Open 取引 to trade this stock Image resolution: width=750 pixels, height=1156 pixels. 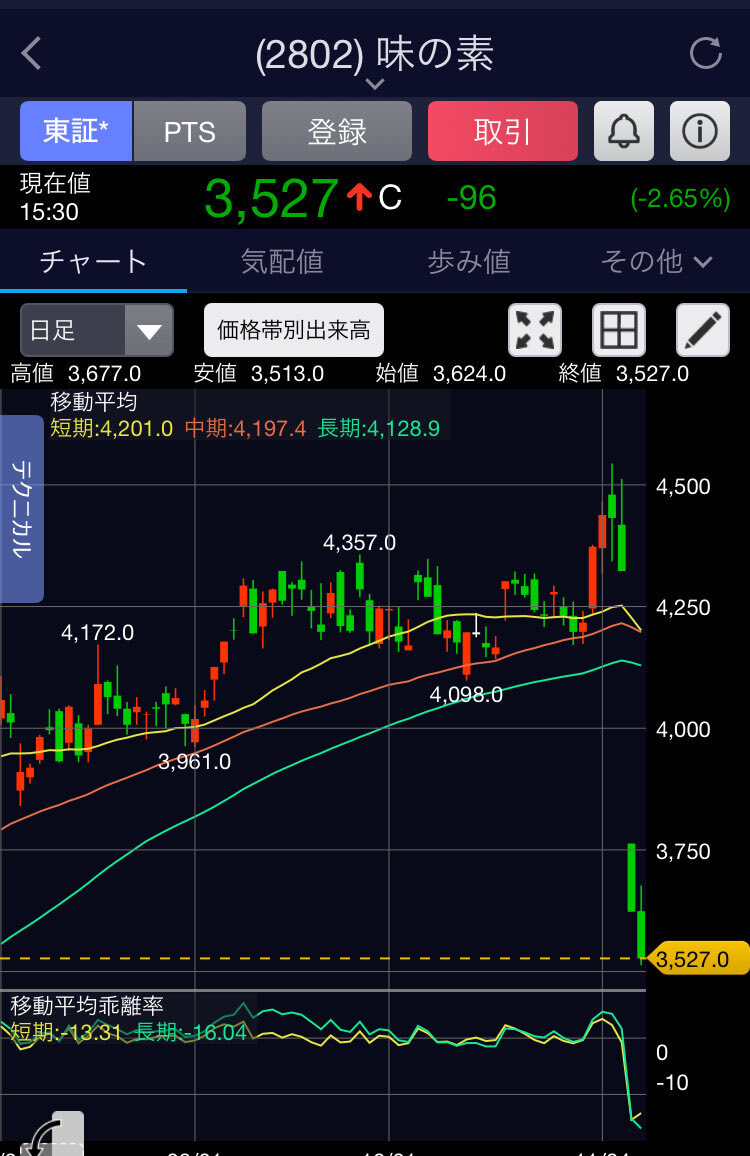[x=502, y=131]
